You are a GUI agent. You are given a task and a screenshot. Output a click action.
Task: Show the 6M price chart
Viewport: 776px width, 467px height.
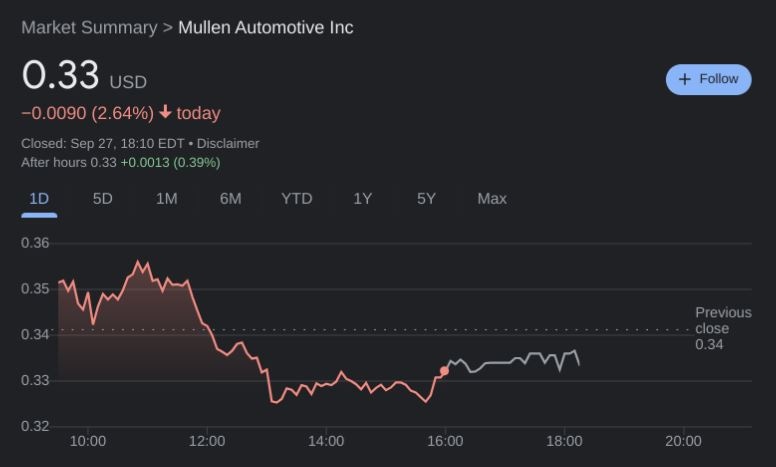[230, 198]
